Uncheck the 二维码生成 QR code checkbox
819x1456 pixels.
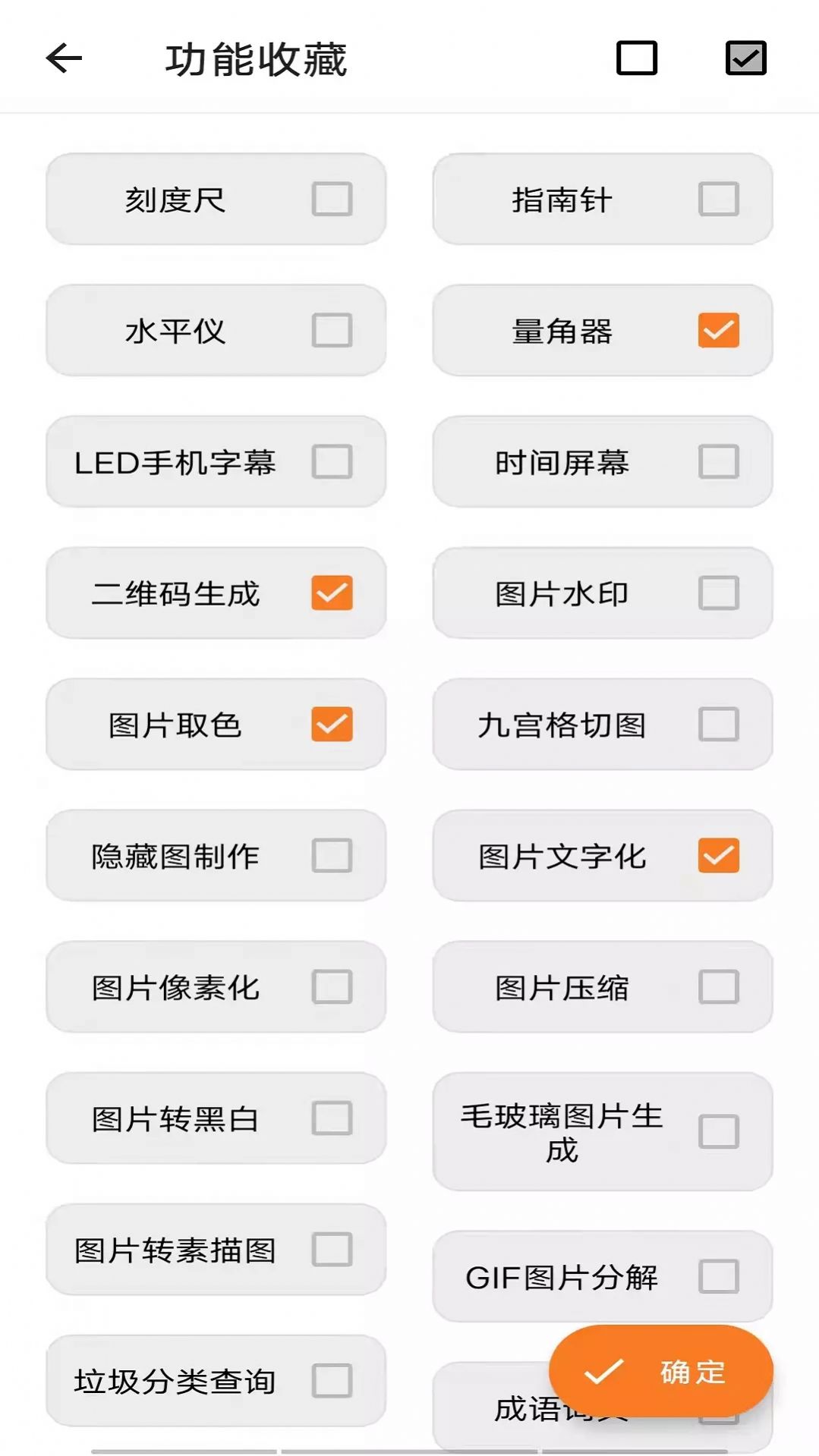pos(332,593)
